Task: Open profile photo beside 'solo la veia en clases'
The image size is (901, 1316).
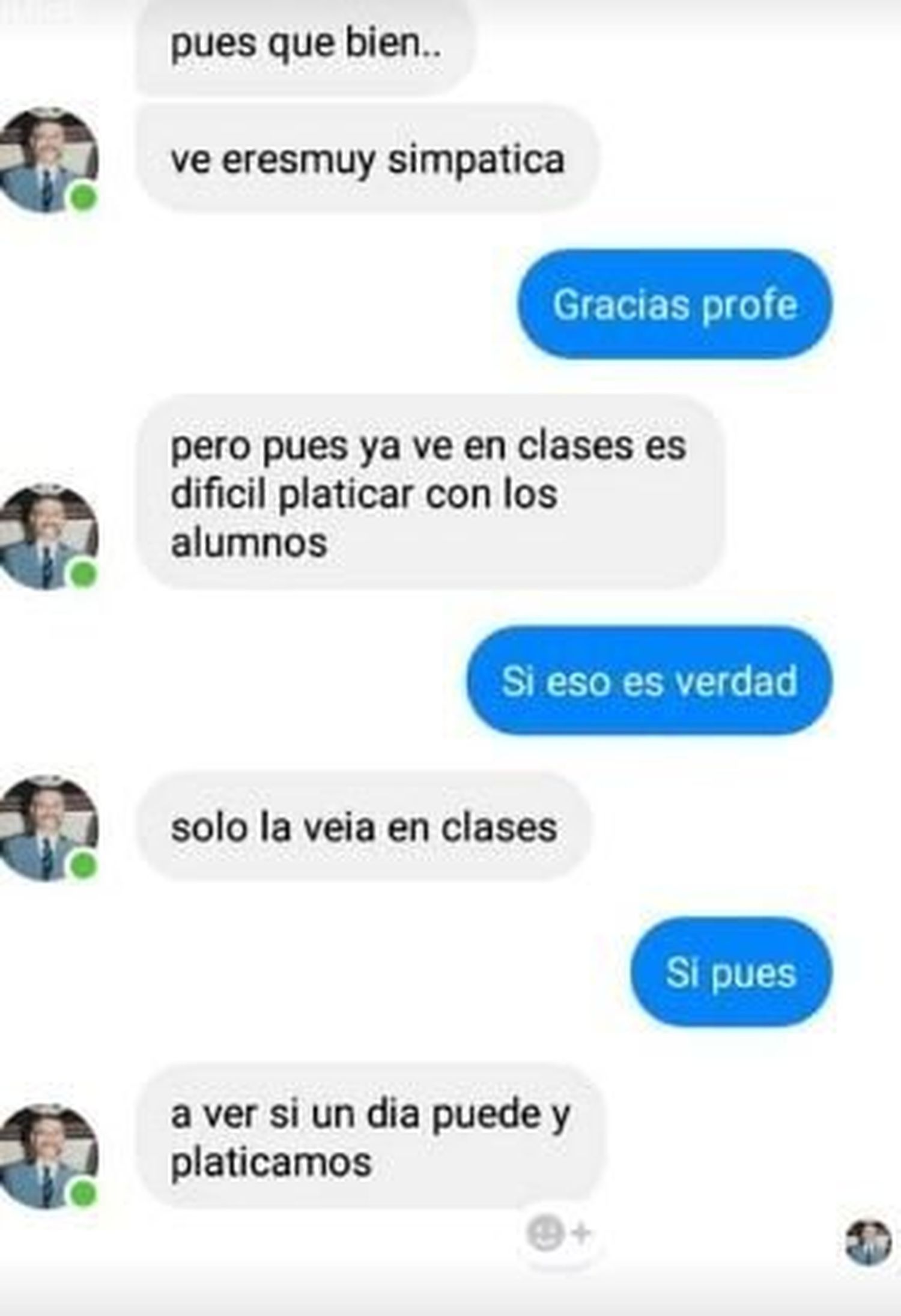Action: (x=48, y=828)
